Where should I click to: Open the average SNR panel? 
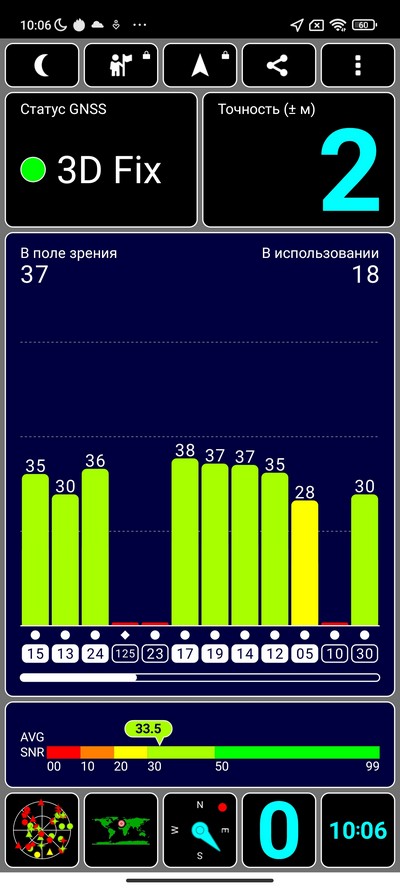coord(200,744)
